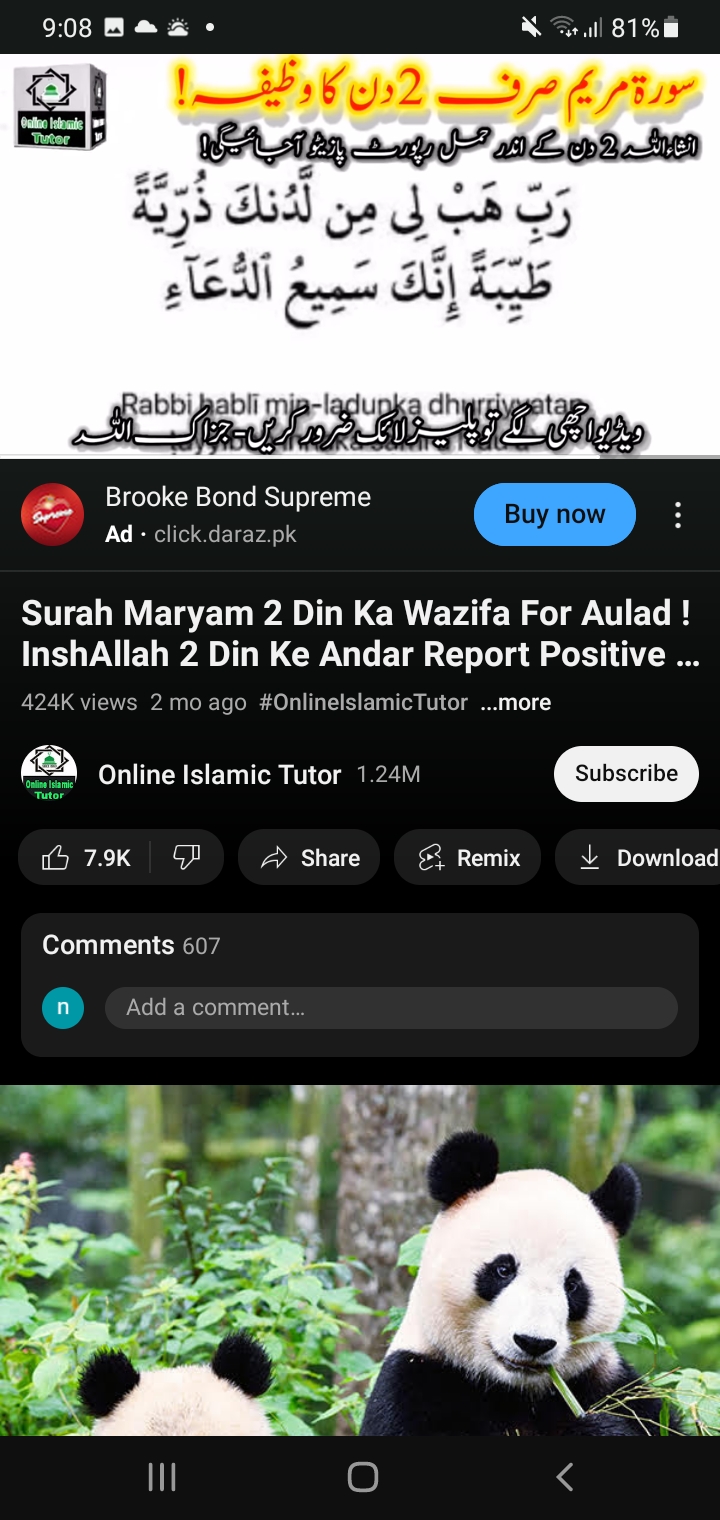Image resolution: width=720 pixels, height=1520 pixels.
Task: Open the #OnlineIslamicTutor hashtag
Action: [x=363, y=702]
